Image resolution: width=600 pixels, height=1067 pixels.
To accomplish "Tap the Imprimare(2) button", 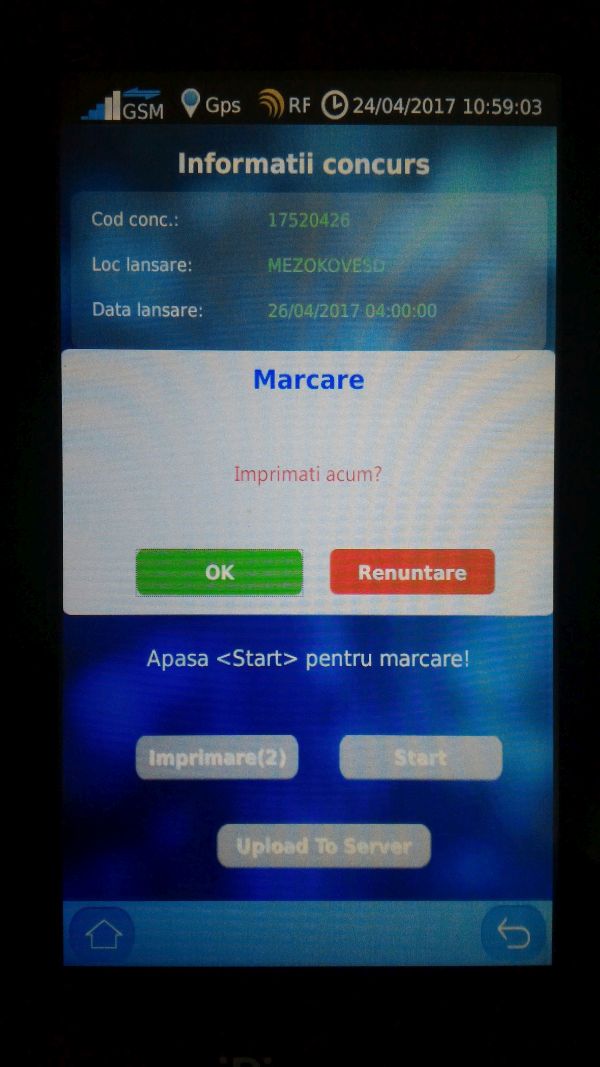I will click(217, 757).
